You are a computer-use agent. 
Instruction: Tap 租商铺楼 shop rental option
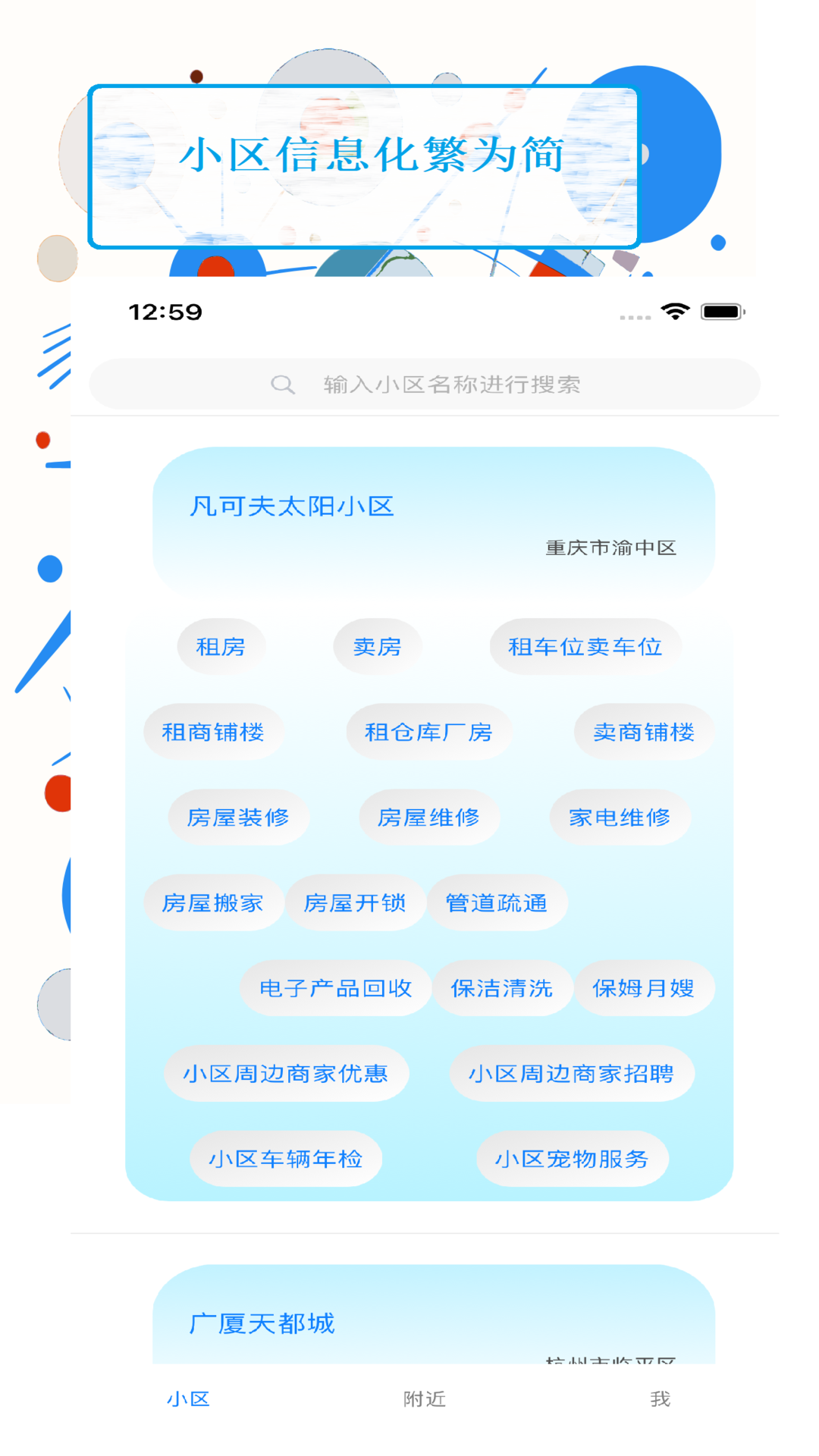pyautogui.click(x=213, y=731)
